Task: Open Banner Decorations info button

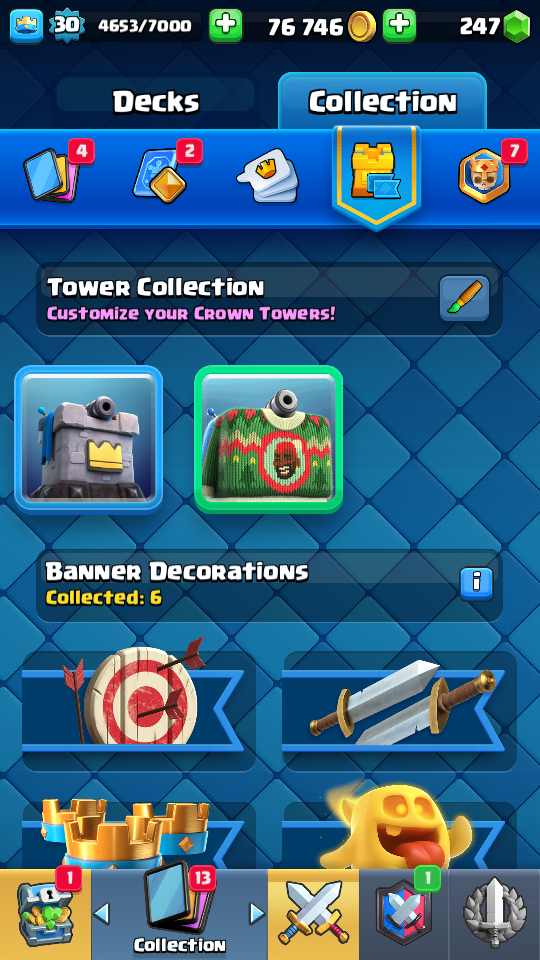Action: (476, 584)
